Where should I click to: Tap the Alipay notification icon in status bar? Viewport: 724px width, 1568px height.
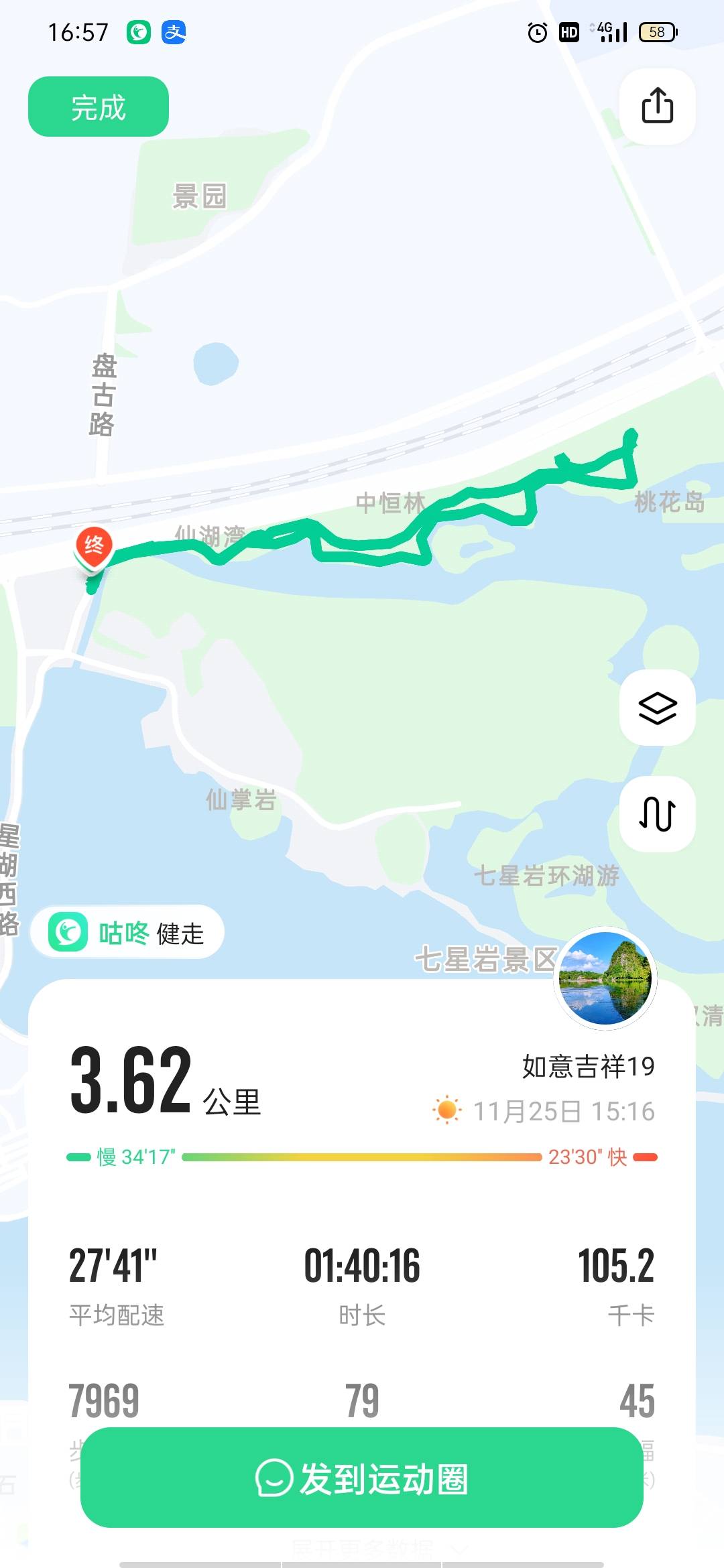click(172, 31)
